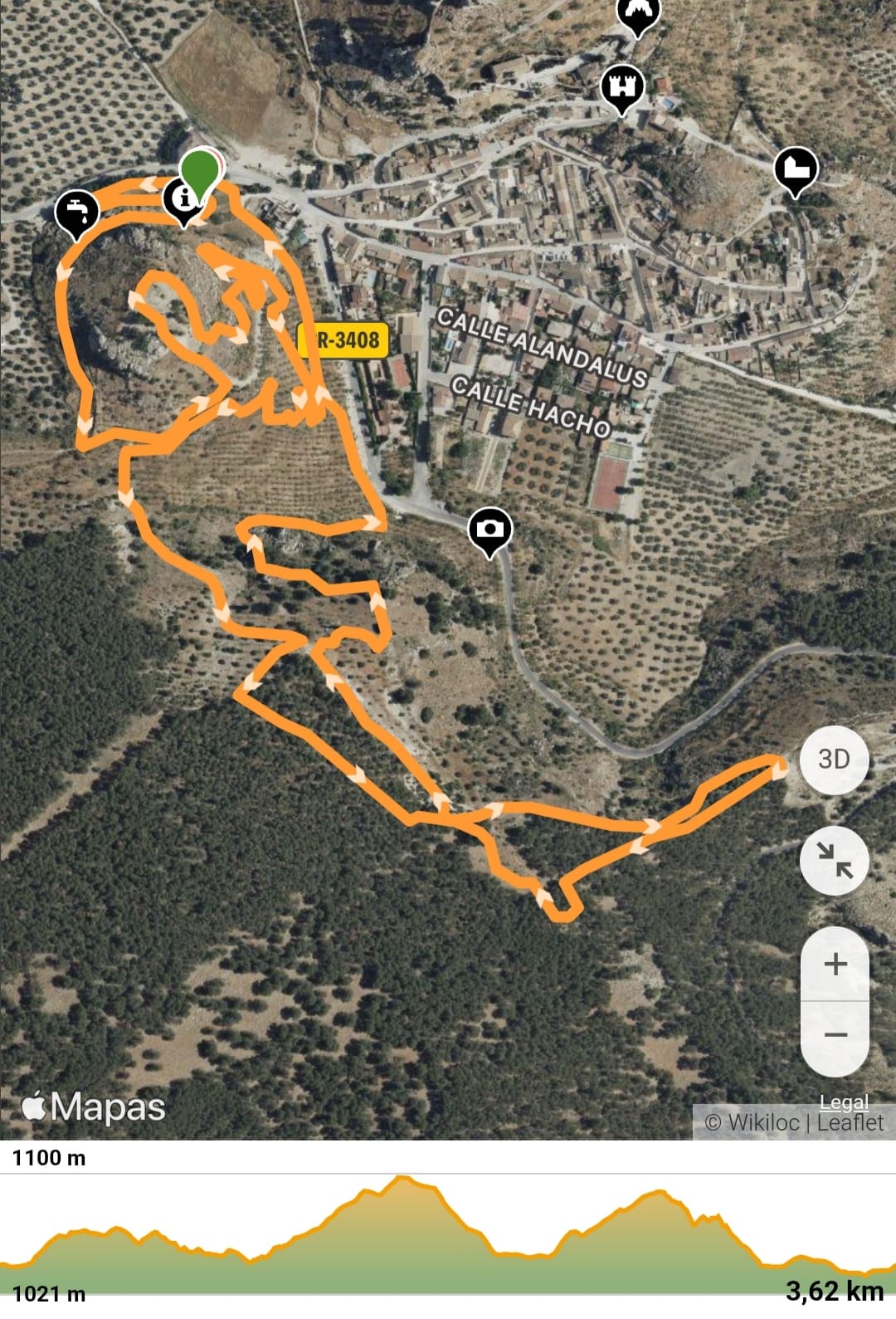Viewport: 896px width, 1319px height.
Task: Switch the map to 3D view
Action: point(834,760)
